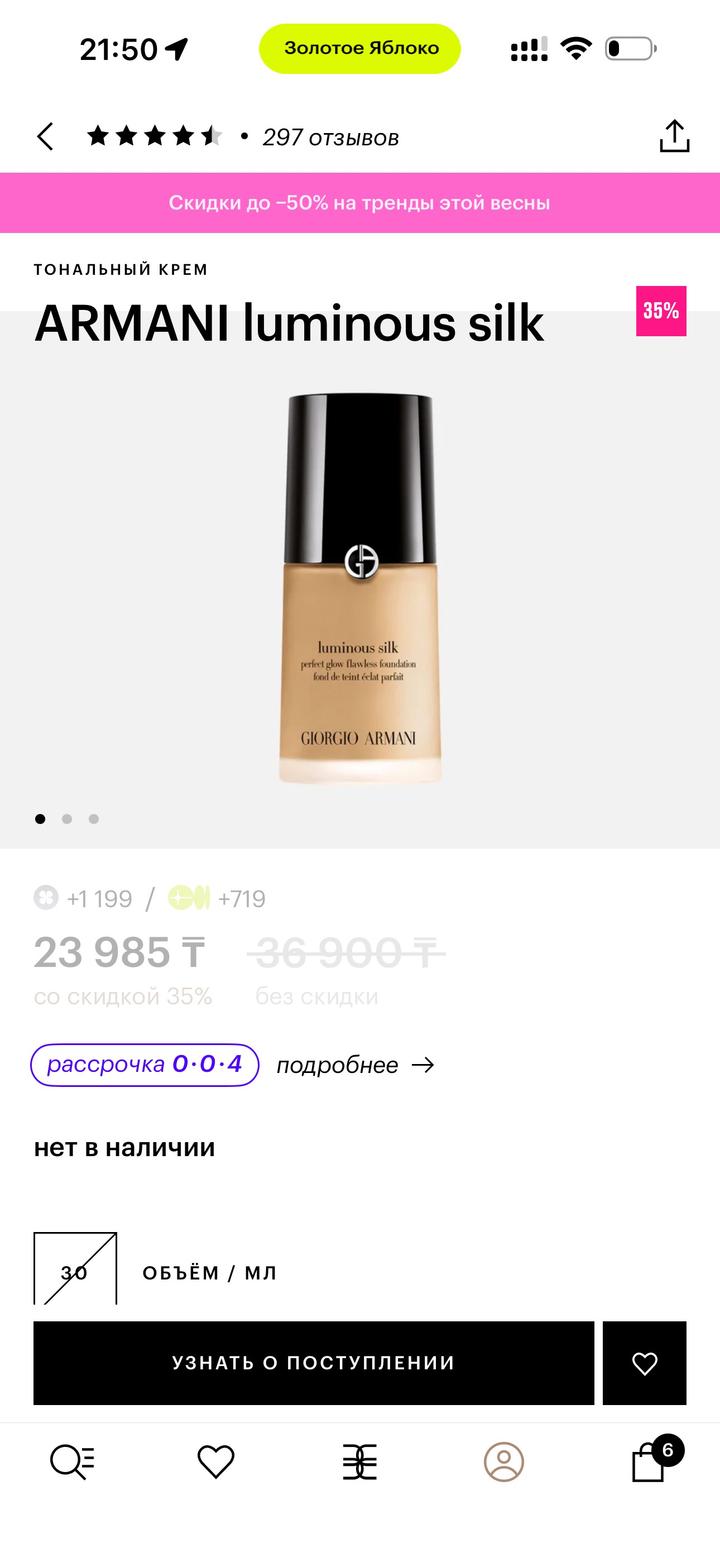Tap рассрочка 0·0·4 installment badge
This screenshot has width=720, height=1561.
click(145, 1065)
